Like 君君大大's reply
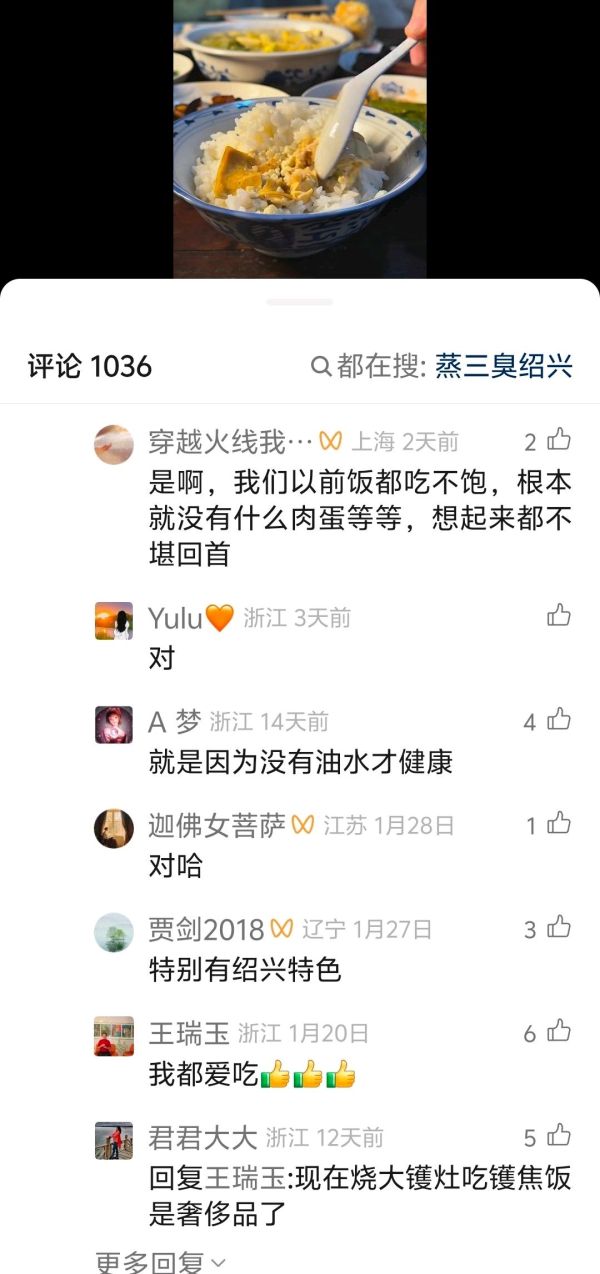The height and width of the screenshot is (1274, 600). tap(559, 1136)
